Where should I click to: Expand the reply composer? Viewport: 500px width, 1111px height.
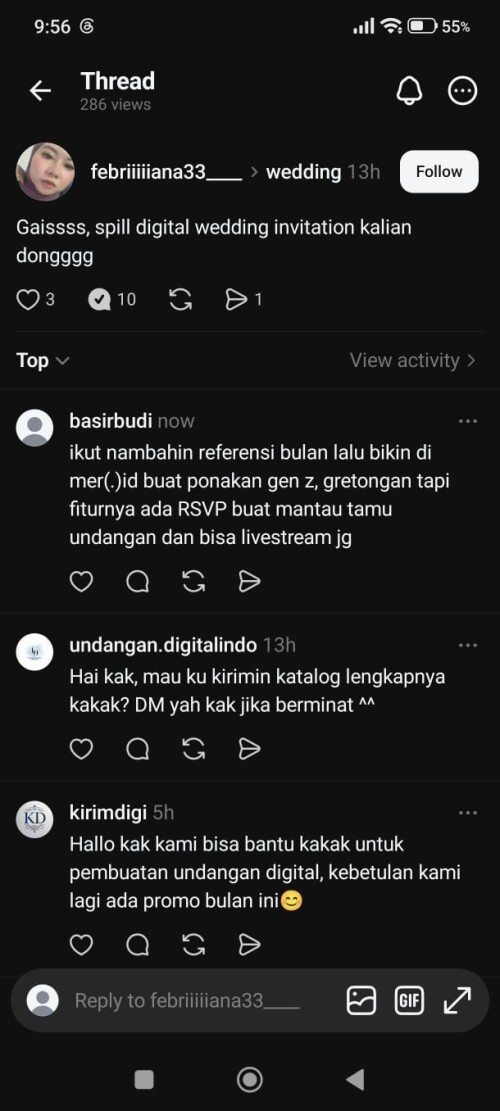458,1000
